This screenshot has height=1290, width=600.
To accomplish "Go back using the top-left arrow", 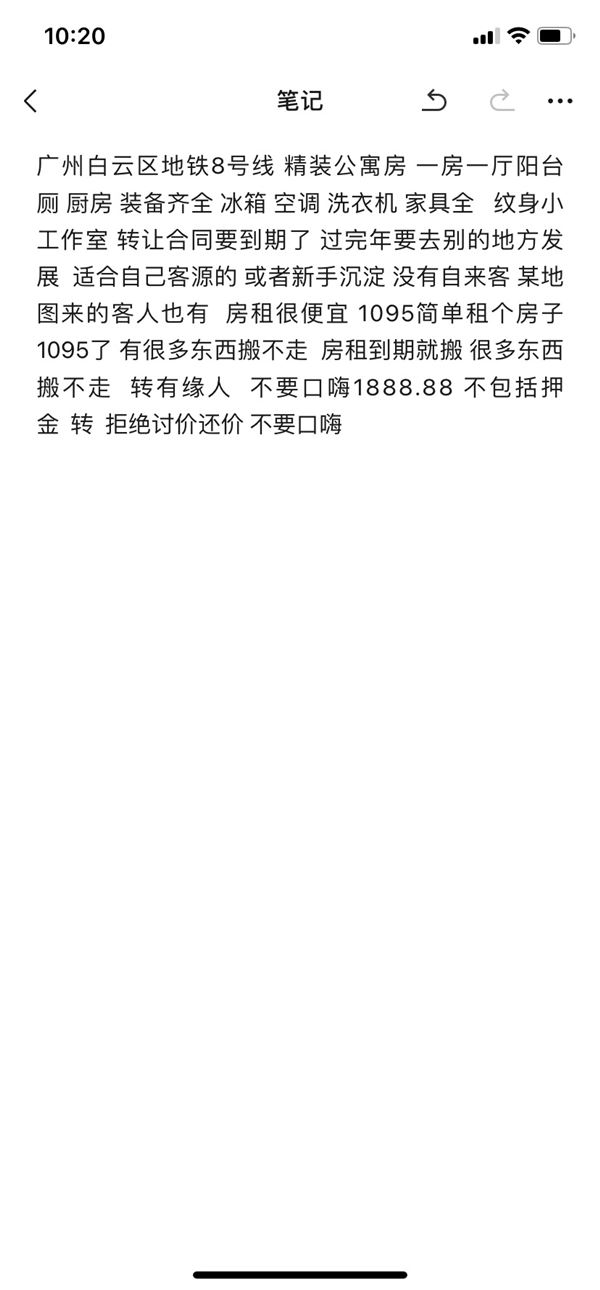I will pos(31,101).
